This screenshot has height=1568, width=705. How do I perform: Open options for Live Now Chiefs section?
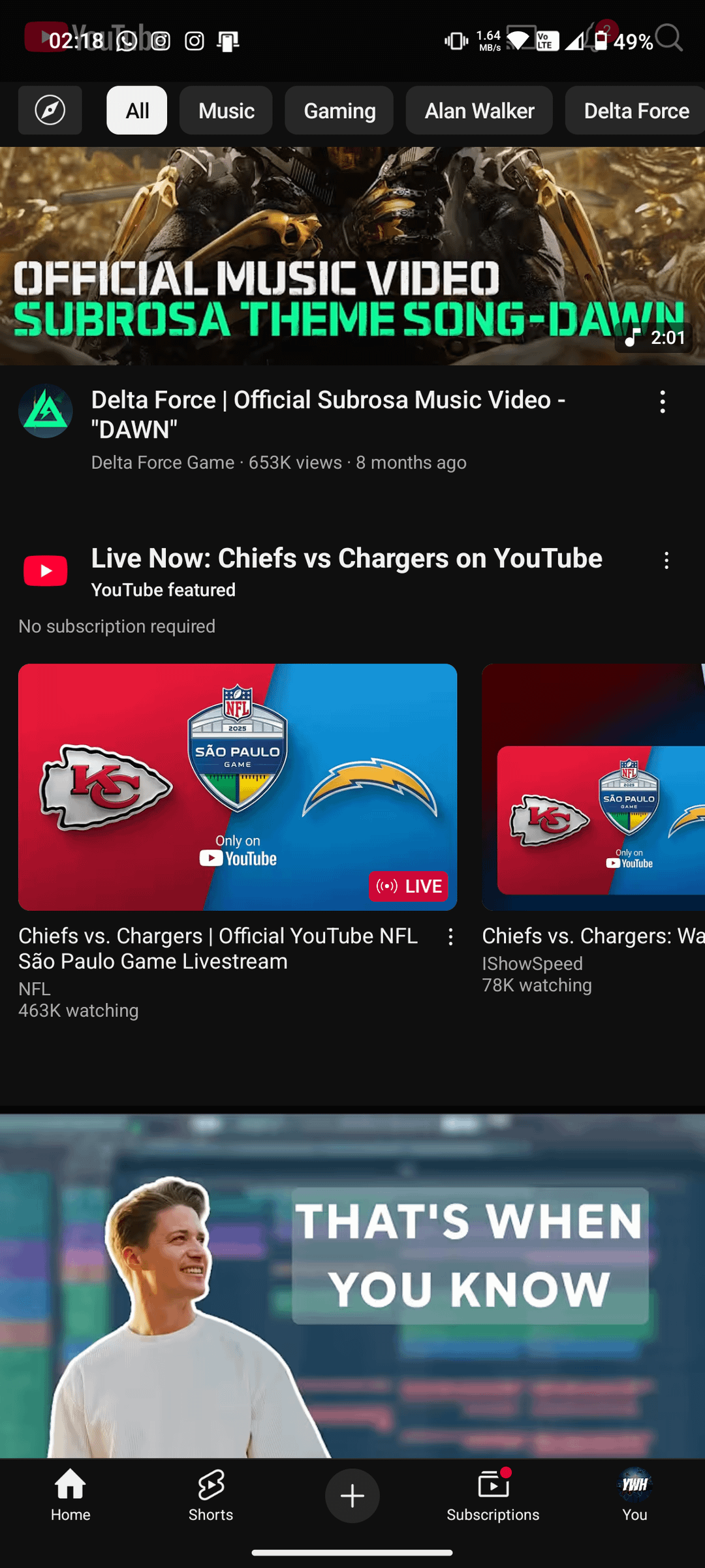click(x=666, y=561)
